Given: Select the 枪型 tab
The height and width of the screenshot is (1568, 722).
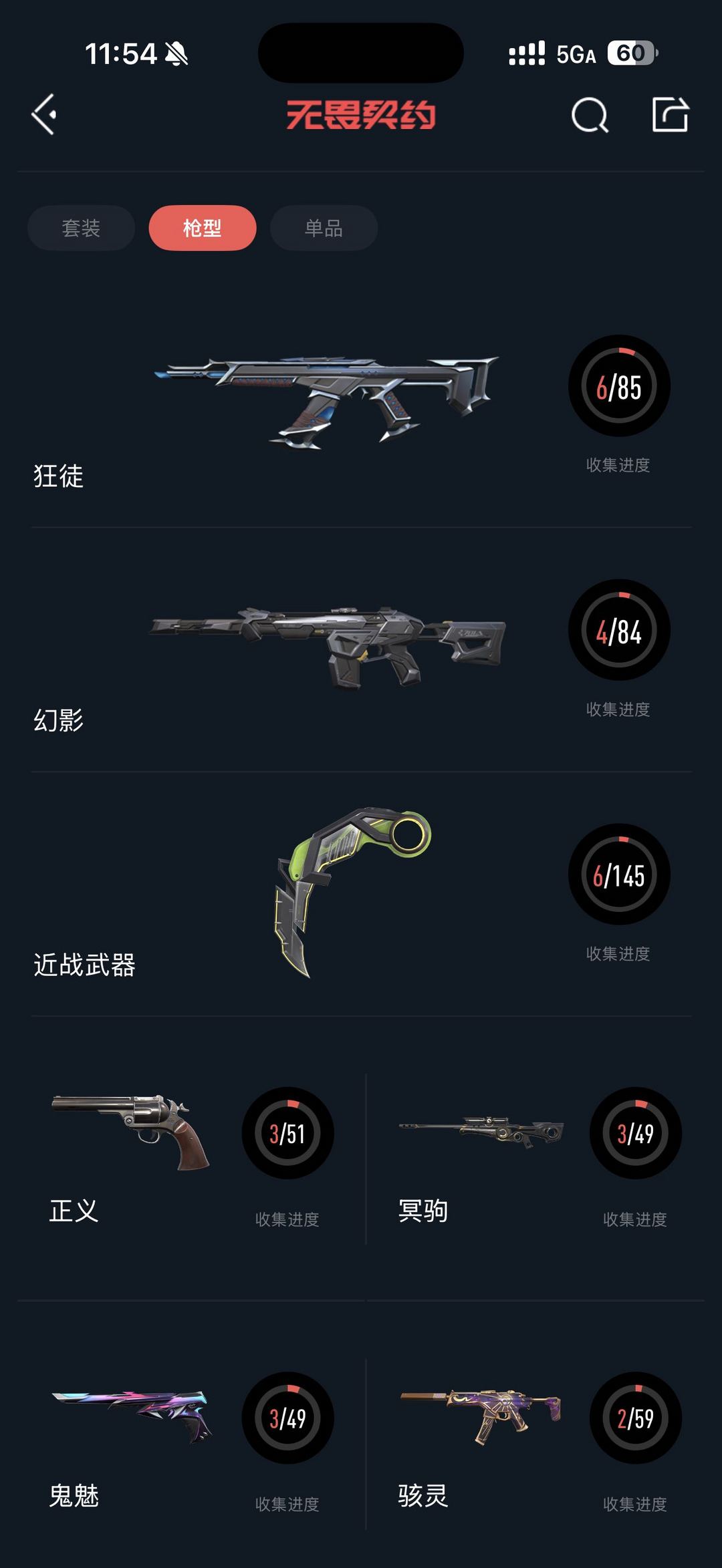Looking at the screenshot, I should tap(202, 228).
